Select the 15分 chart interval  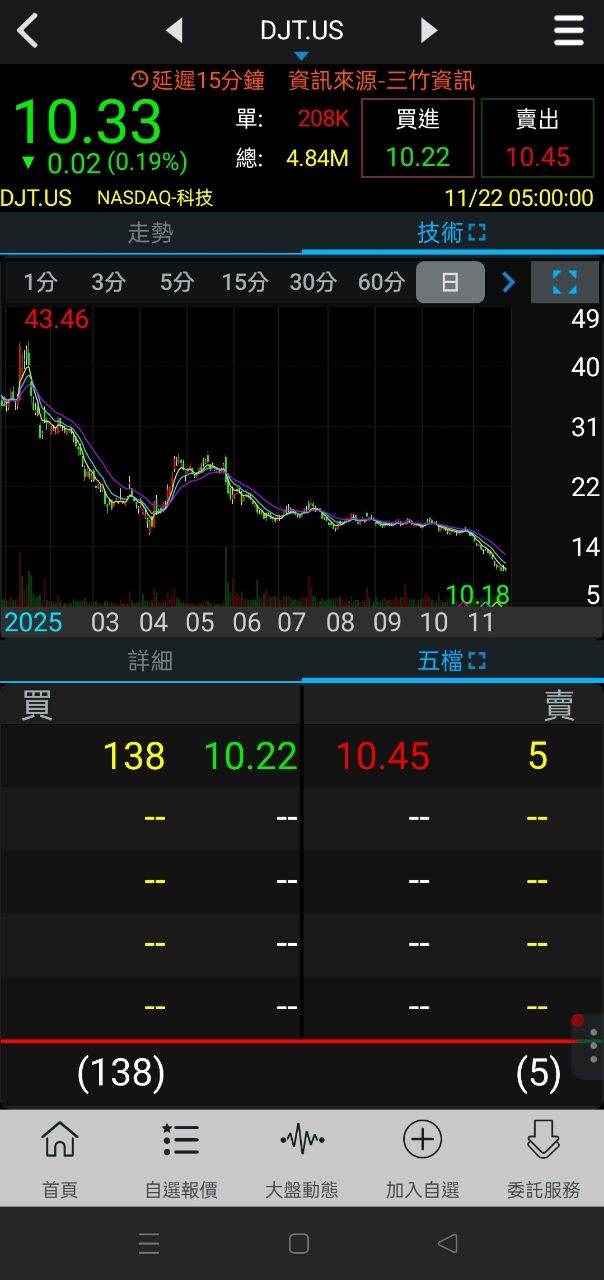245,282
